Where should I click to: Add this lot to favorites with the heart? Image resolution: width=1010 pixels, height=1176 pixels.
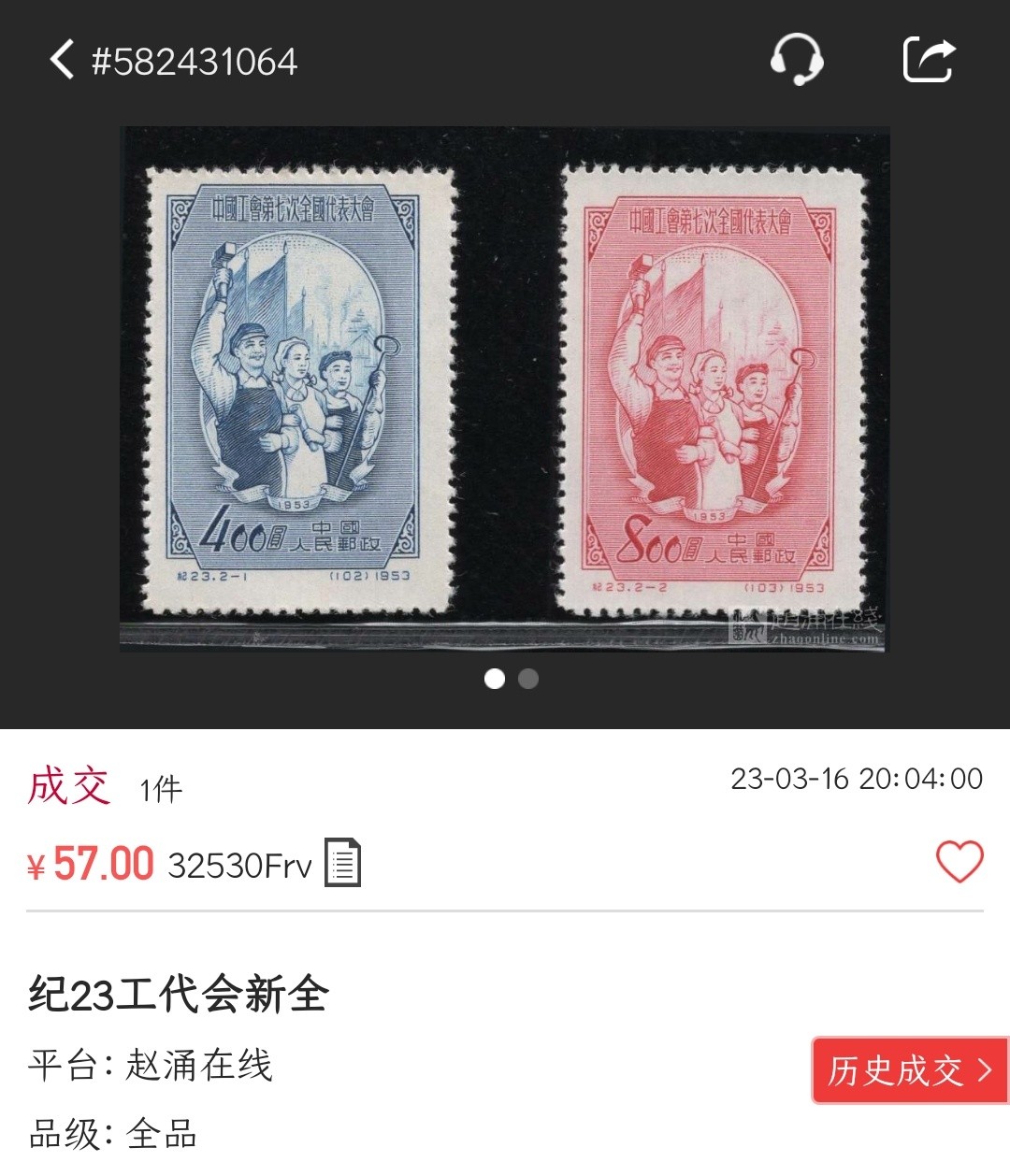pos(959,861)
